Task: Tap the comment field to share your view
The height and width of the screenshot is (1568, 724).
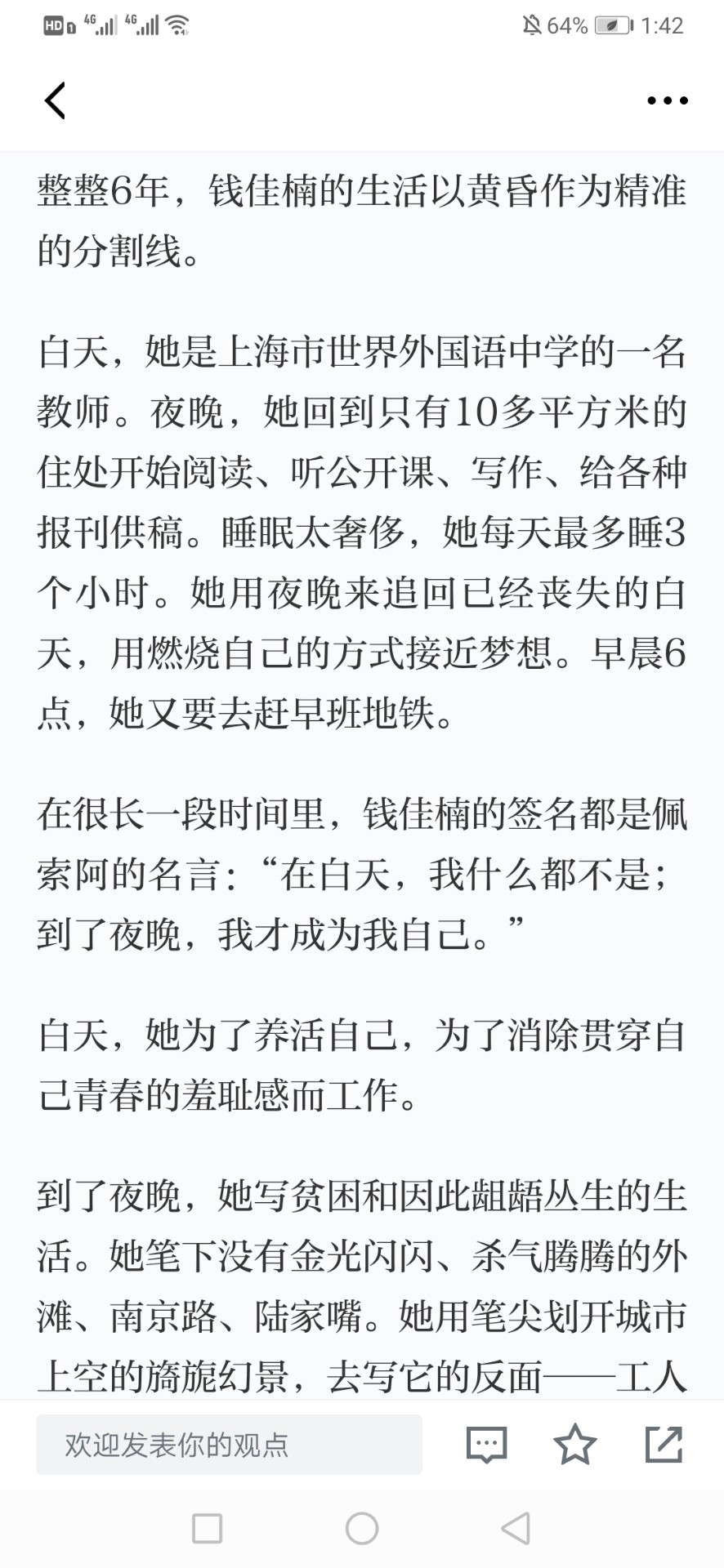Action: 229,1444
